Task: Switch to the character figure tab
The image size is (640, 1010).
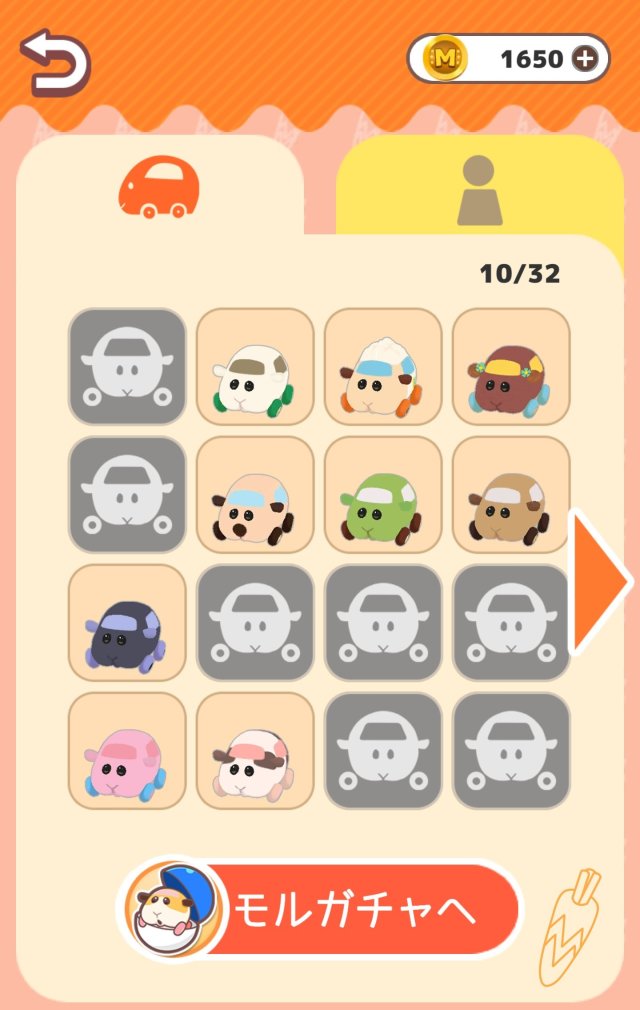Action: coord(479,190)
